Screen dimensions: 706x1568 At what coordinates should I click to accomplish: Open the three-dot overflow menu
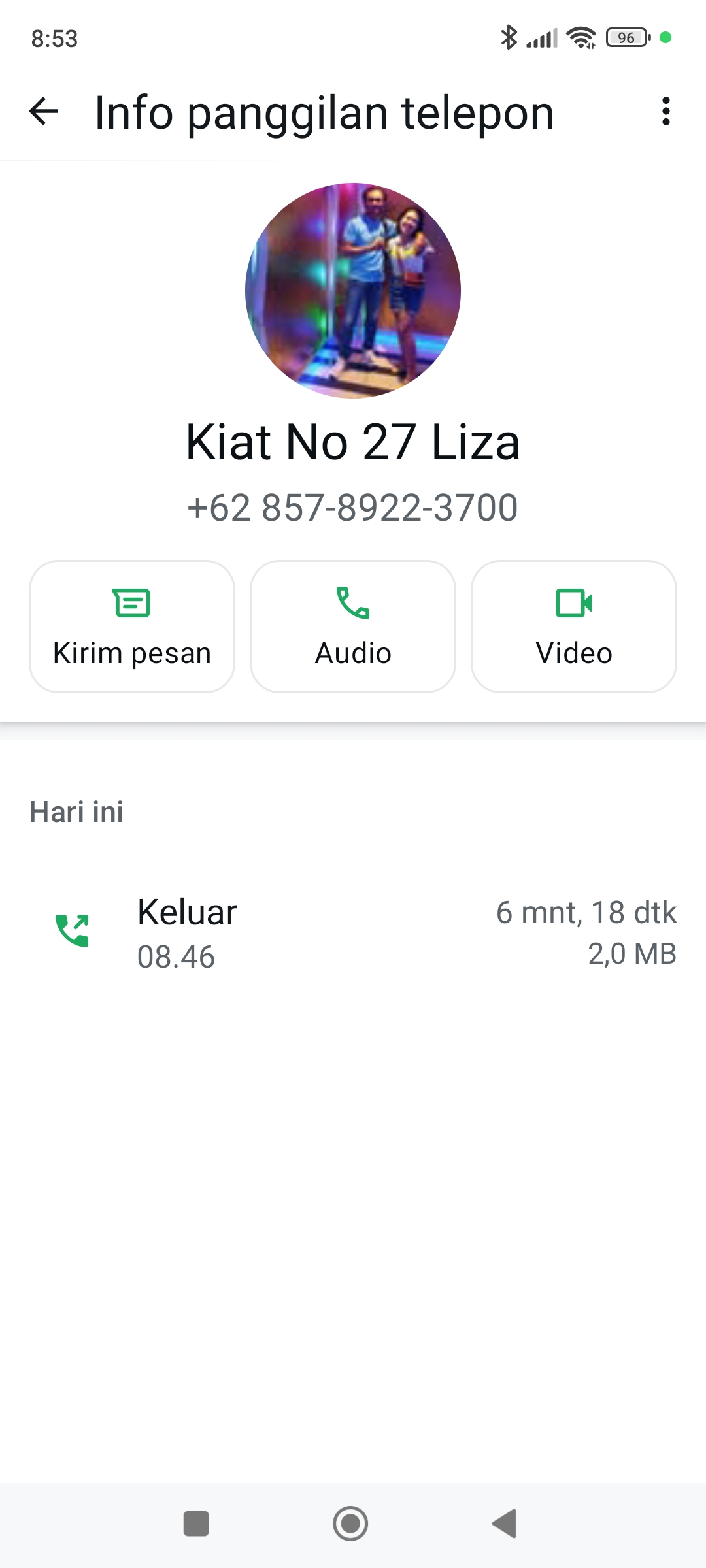[x=665, y=112]
